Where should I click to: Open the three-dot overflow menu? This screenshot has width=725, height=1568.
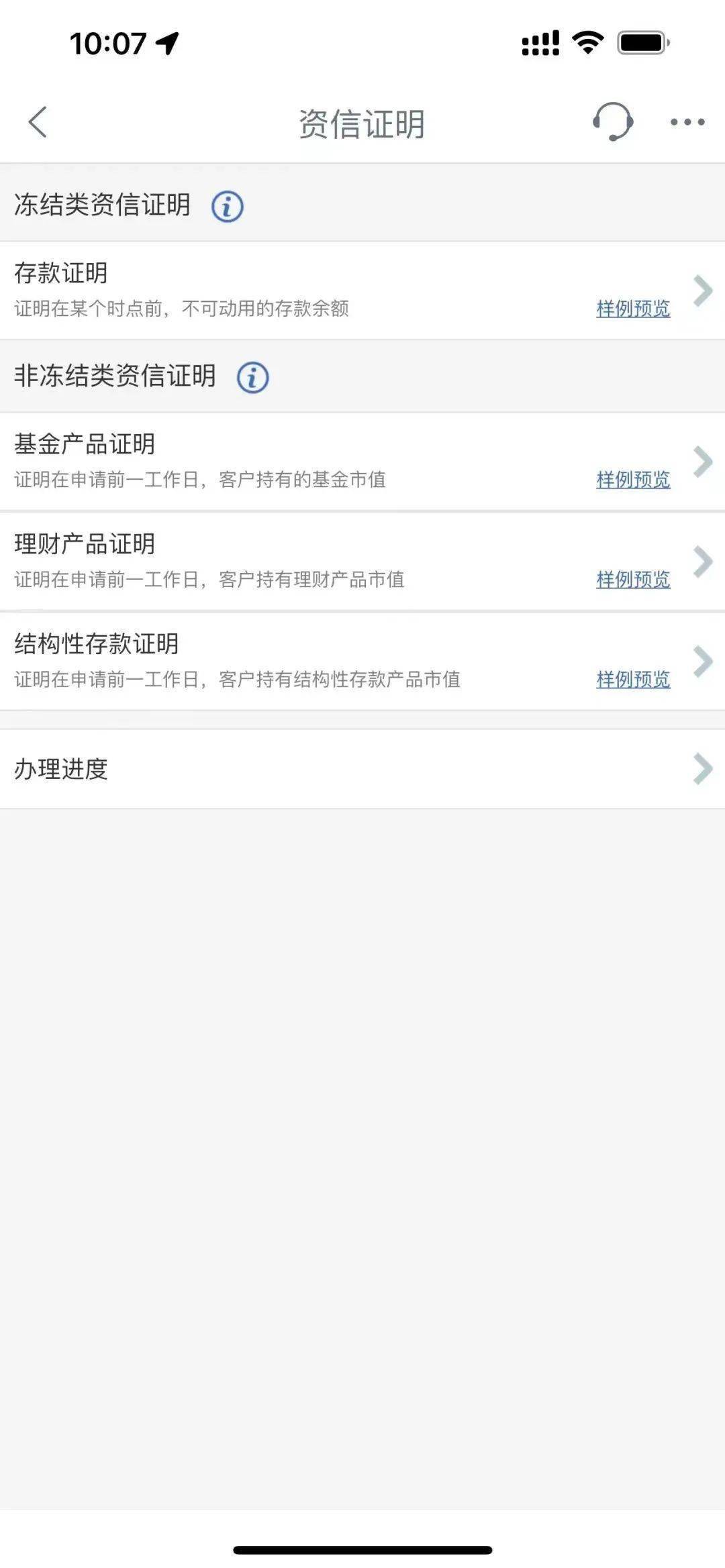pos(687,122)
